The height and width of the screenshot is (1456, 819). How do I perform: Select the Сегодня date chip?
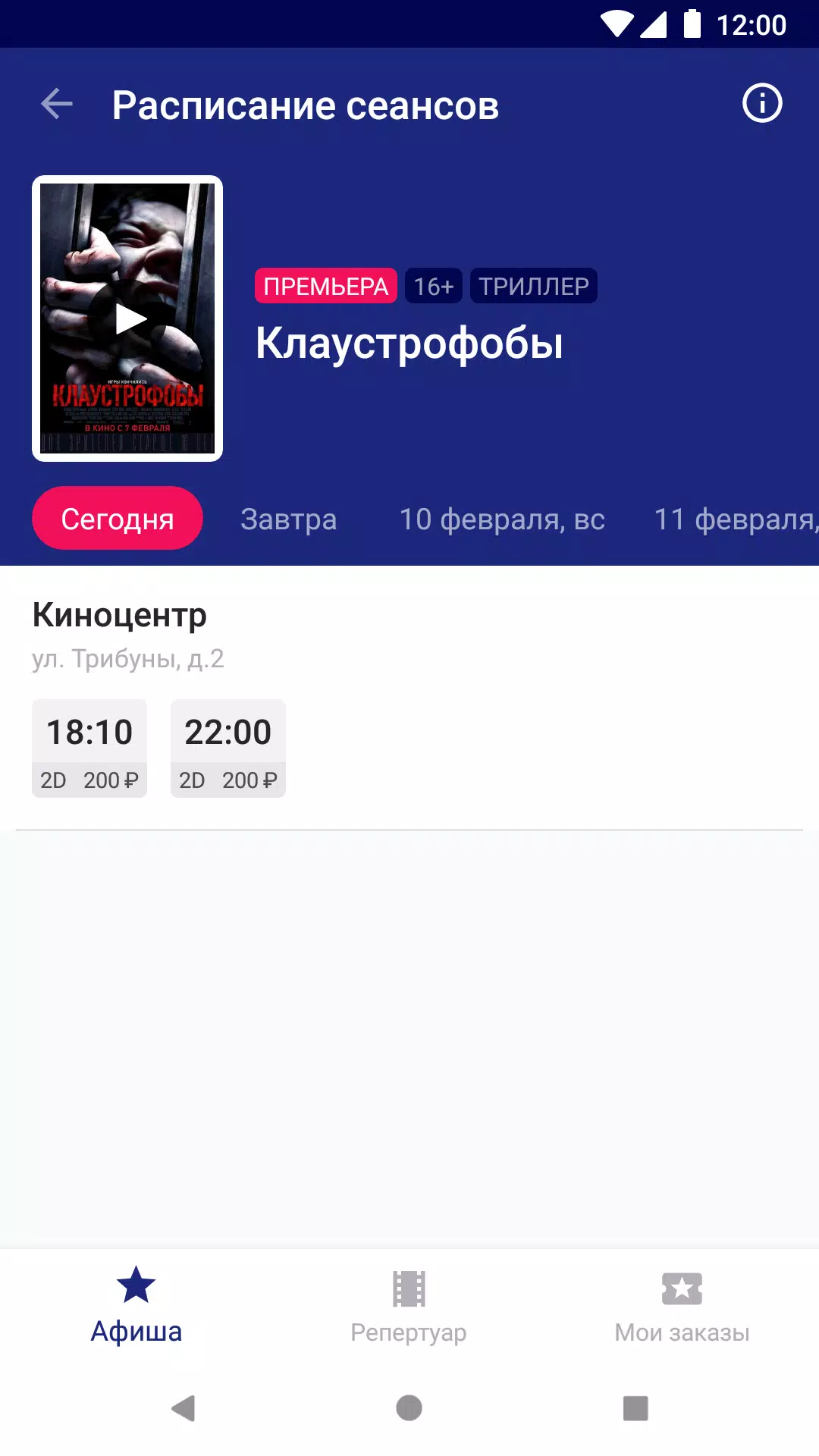point(118,519)
